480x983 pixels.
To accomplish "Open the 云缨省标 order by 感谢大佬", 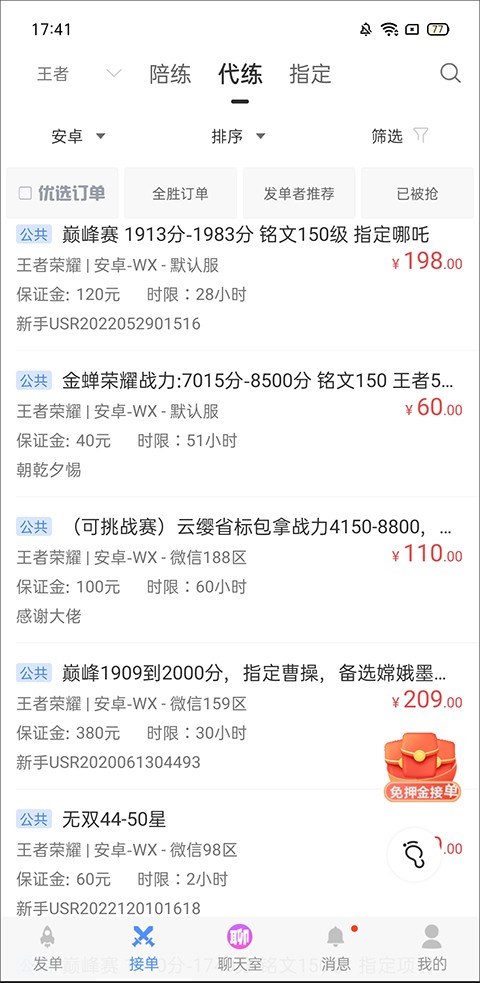I will point(240,570).
